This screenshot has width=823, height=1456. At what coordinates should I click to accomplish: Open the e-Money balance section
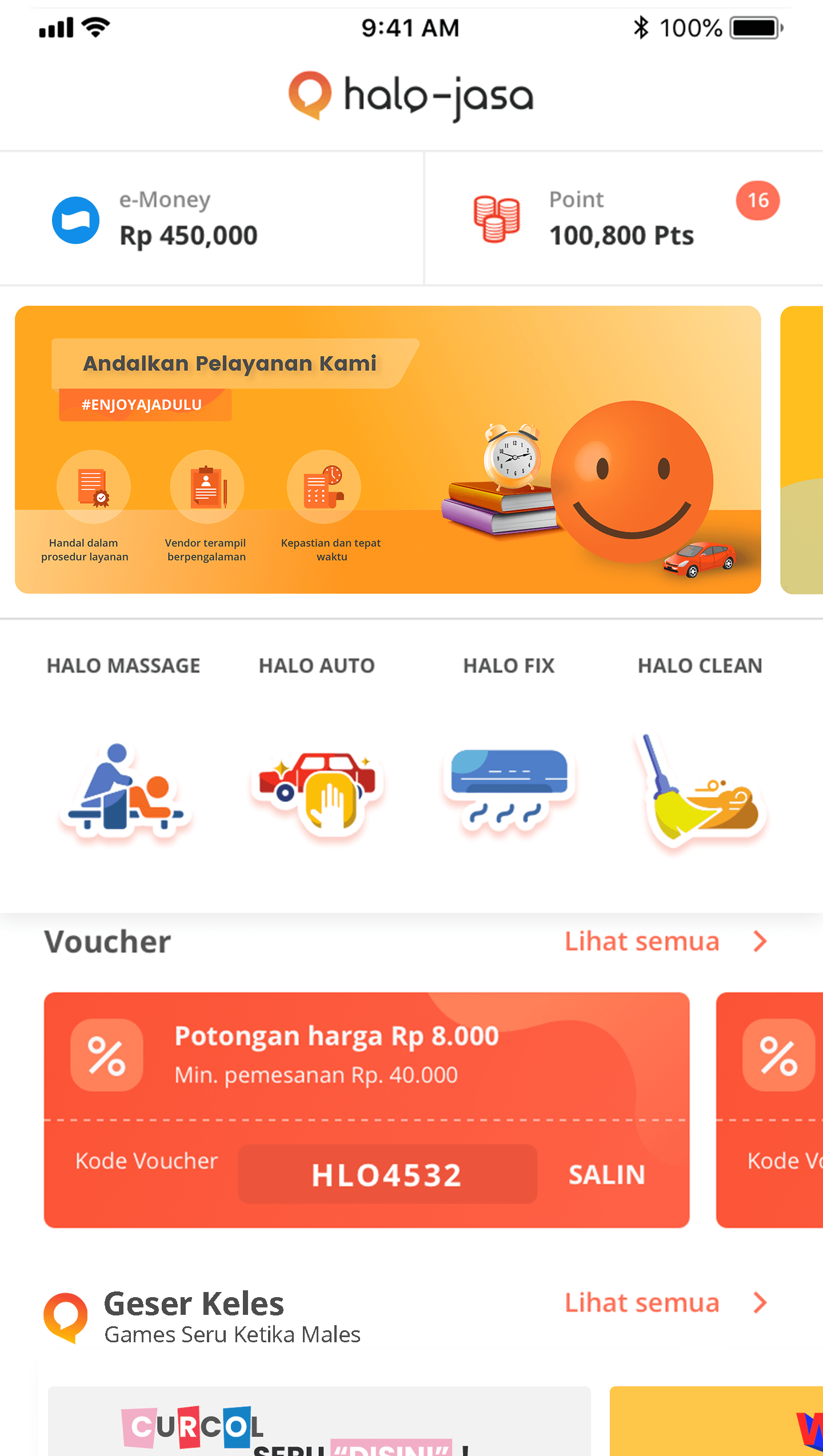(x=189, y=219)
